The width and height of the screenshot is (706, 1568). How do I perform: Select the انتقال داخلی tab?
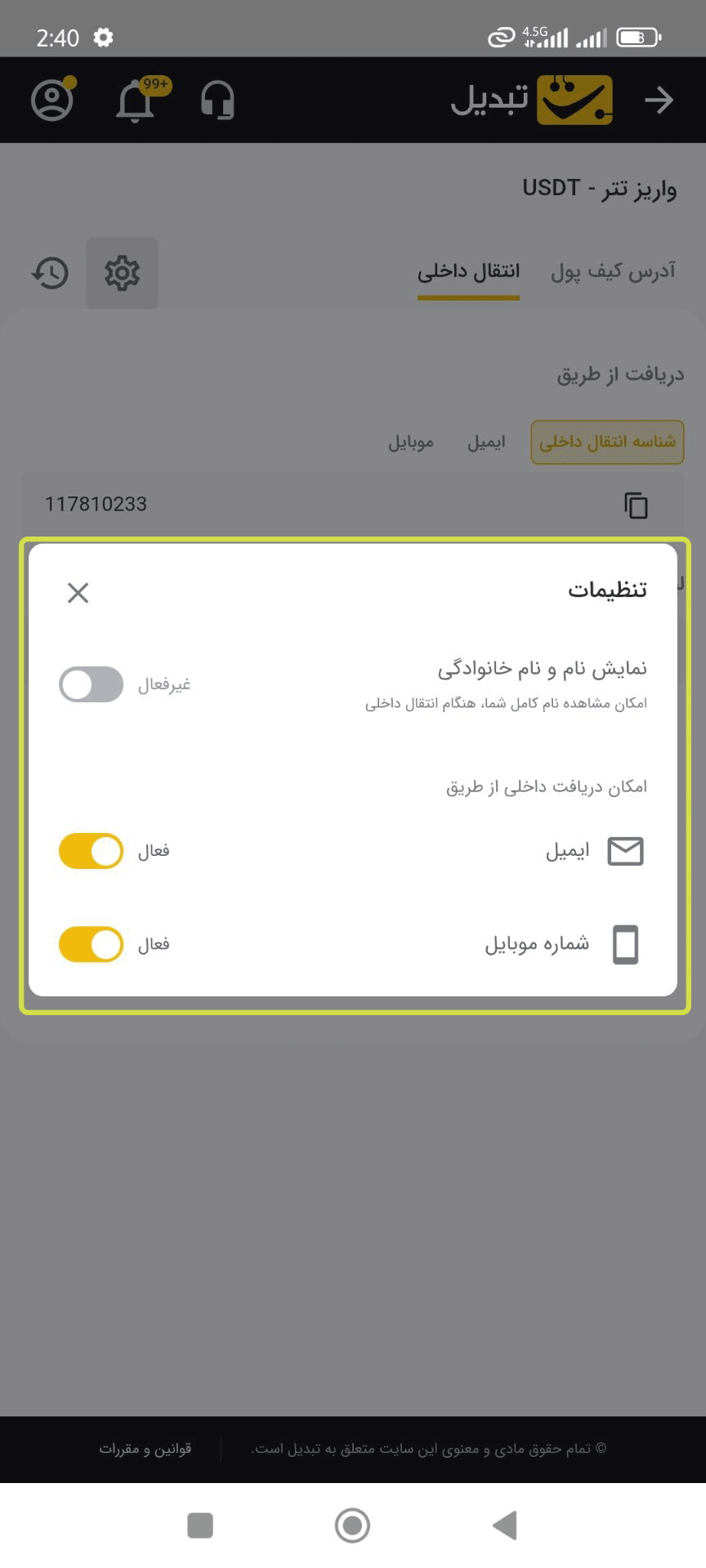pos(468,271)
